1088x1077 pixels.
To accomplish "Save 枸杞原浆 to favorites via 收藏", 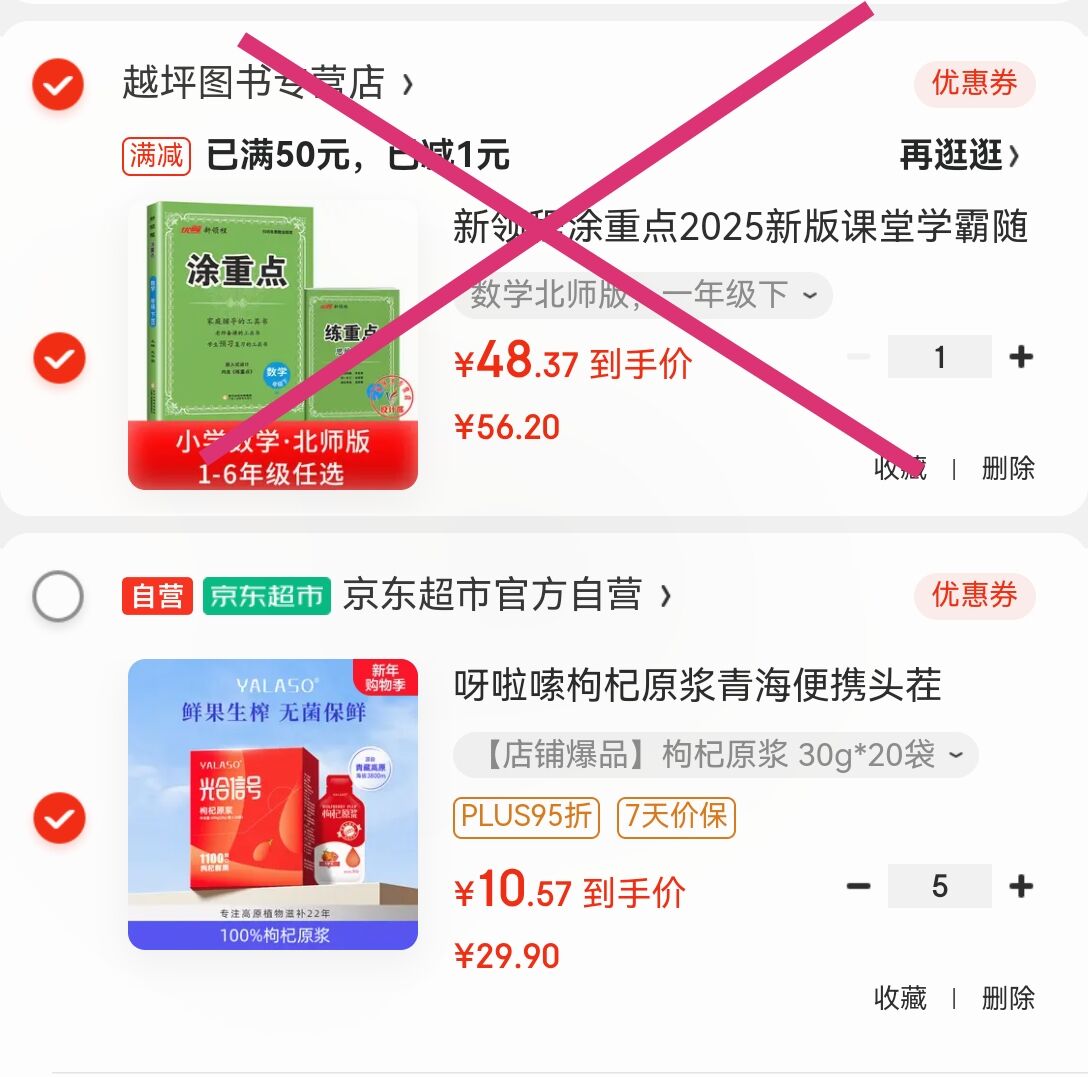I will [x=900, y=998].
